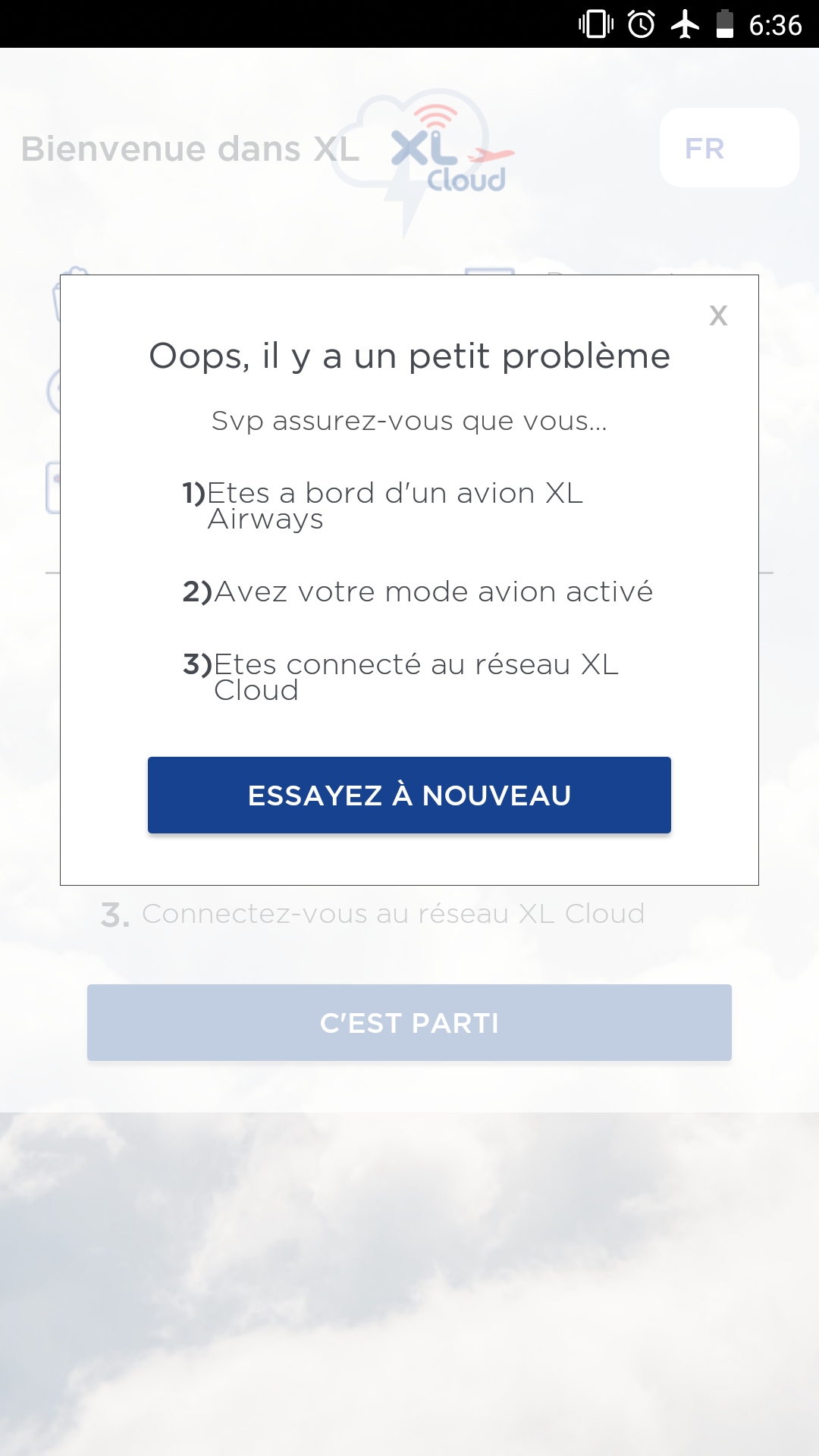Tap the ESSAYEZ À NOUVEAU button
The width and height of the screenshot is (819, 1456).
pos(409,795)
